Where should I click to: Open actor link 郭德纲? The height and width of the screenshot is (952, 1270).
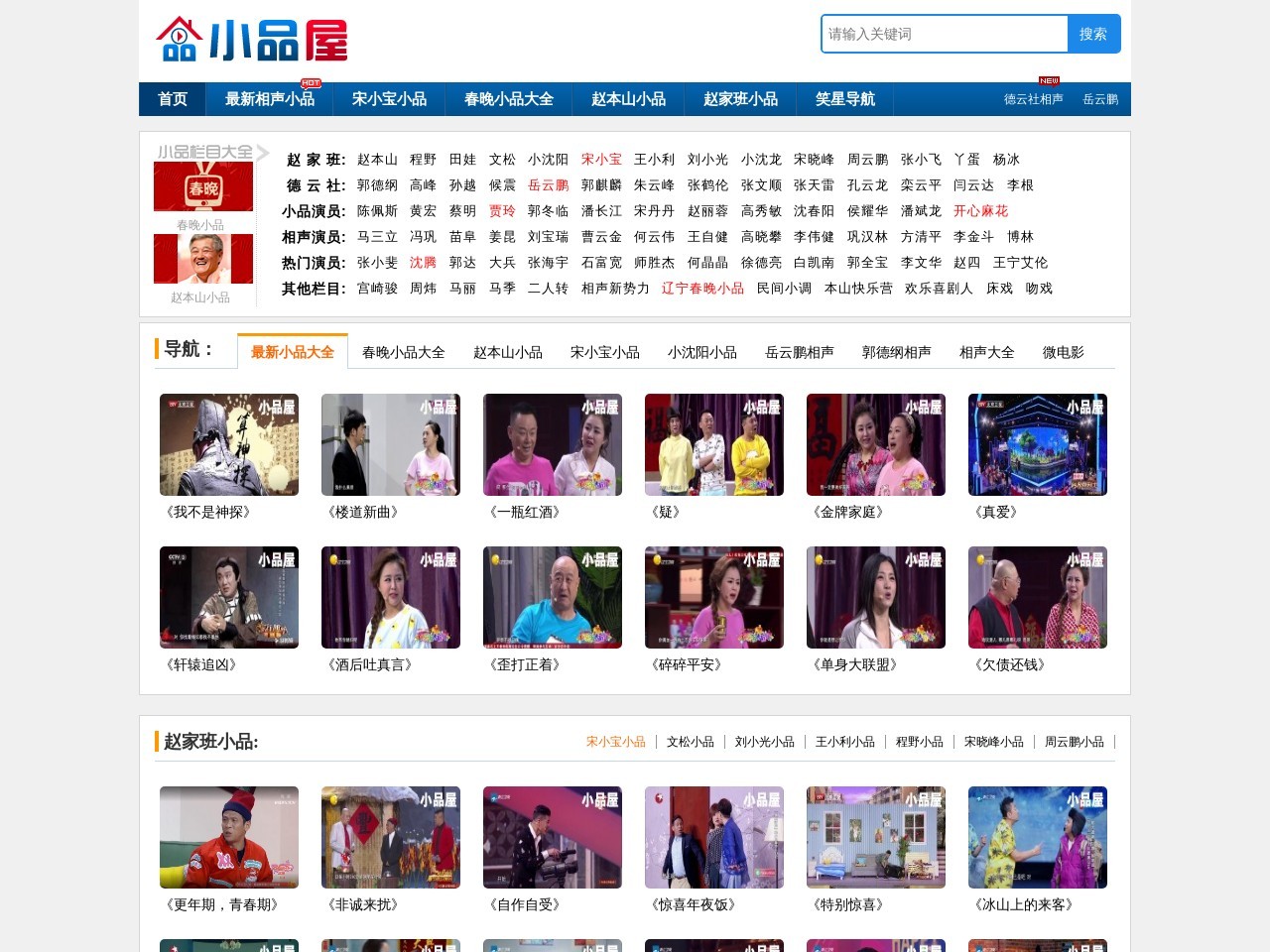[x=377, y=185]
